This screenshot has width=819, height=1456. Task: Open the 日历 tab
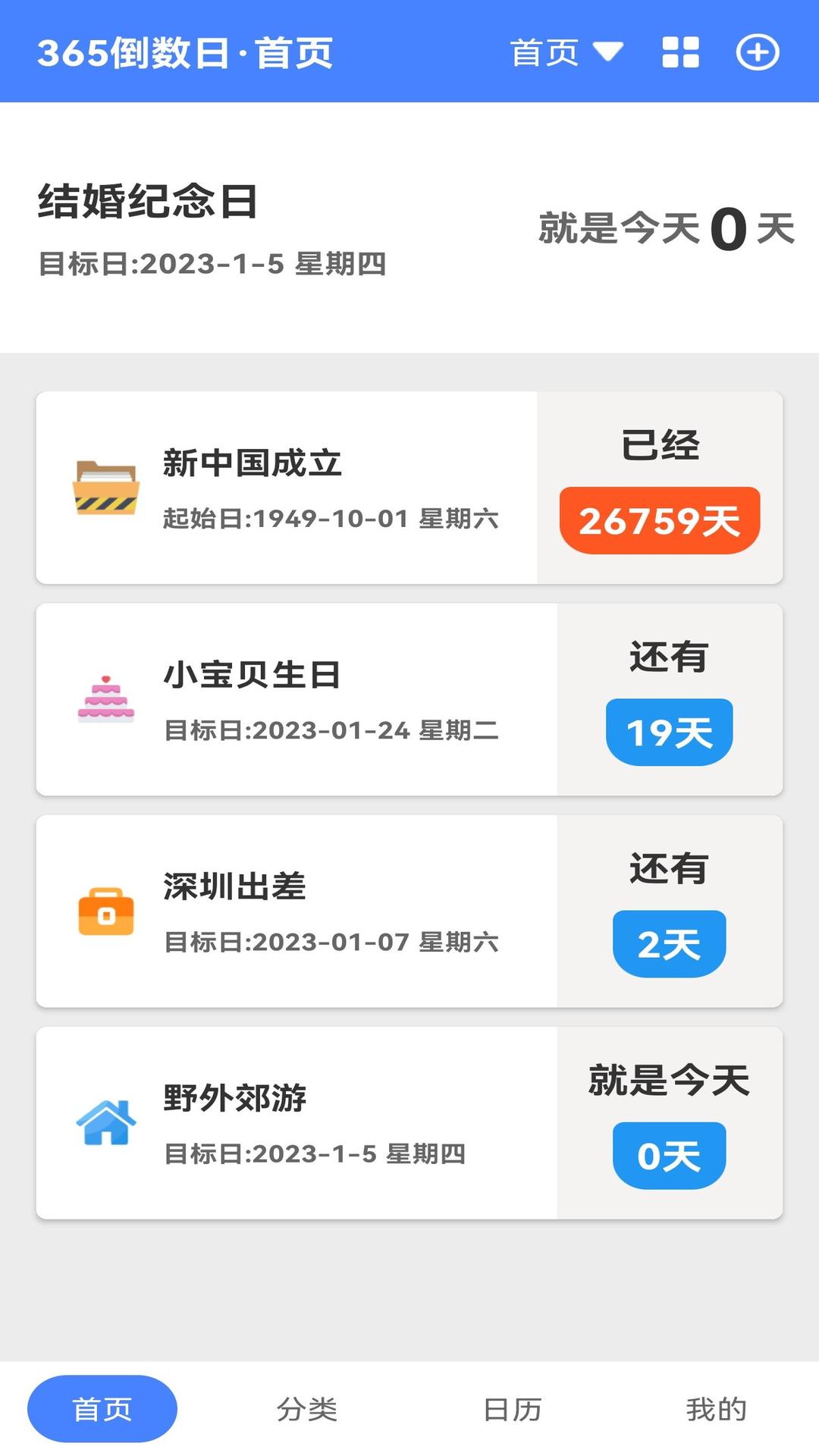[513, 1409]
